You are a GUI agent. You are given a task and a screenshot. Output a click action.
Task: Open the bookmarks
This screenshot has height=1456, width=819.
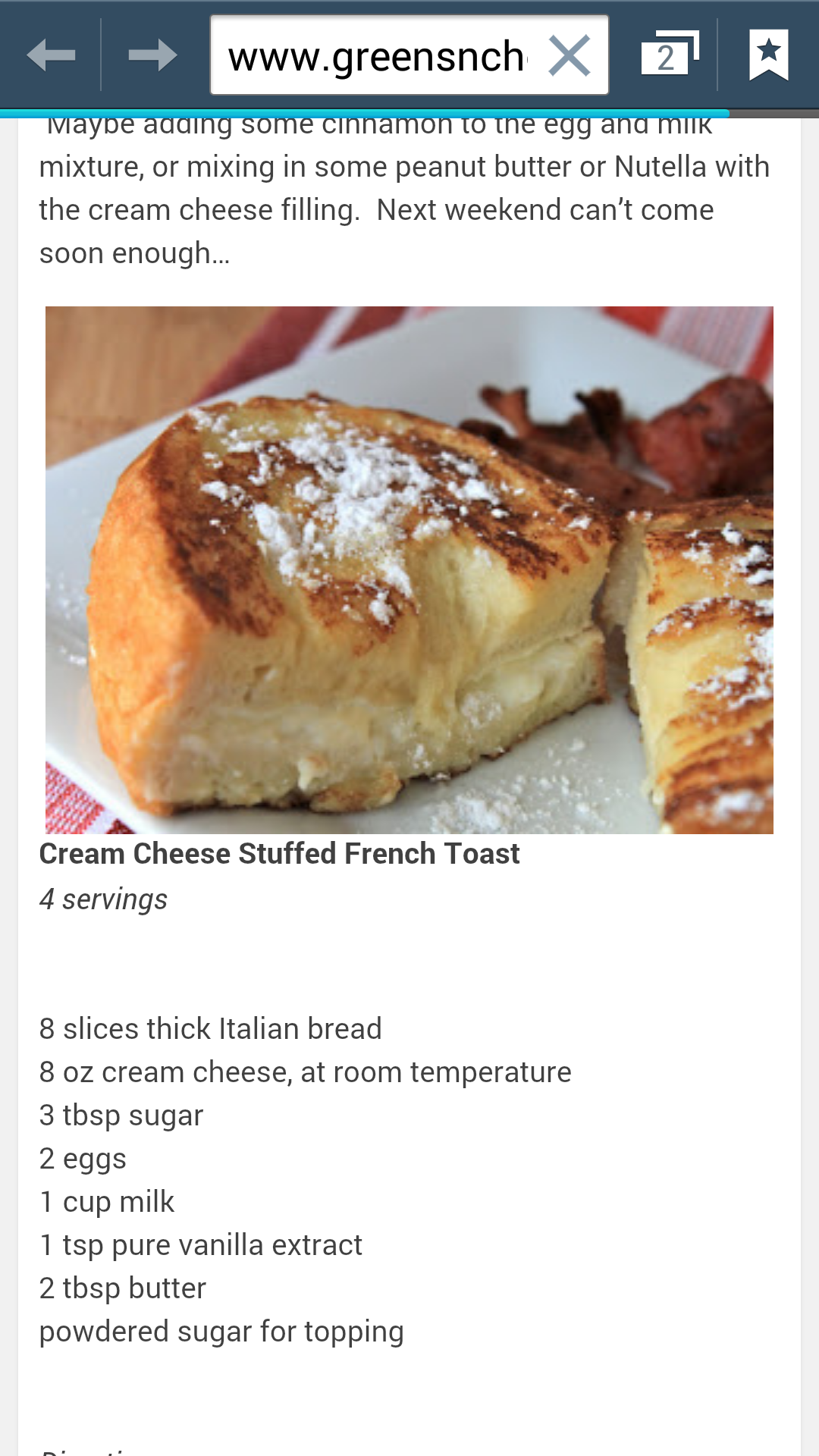768,55
